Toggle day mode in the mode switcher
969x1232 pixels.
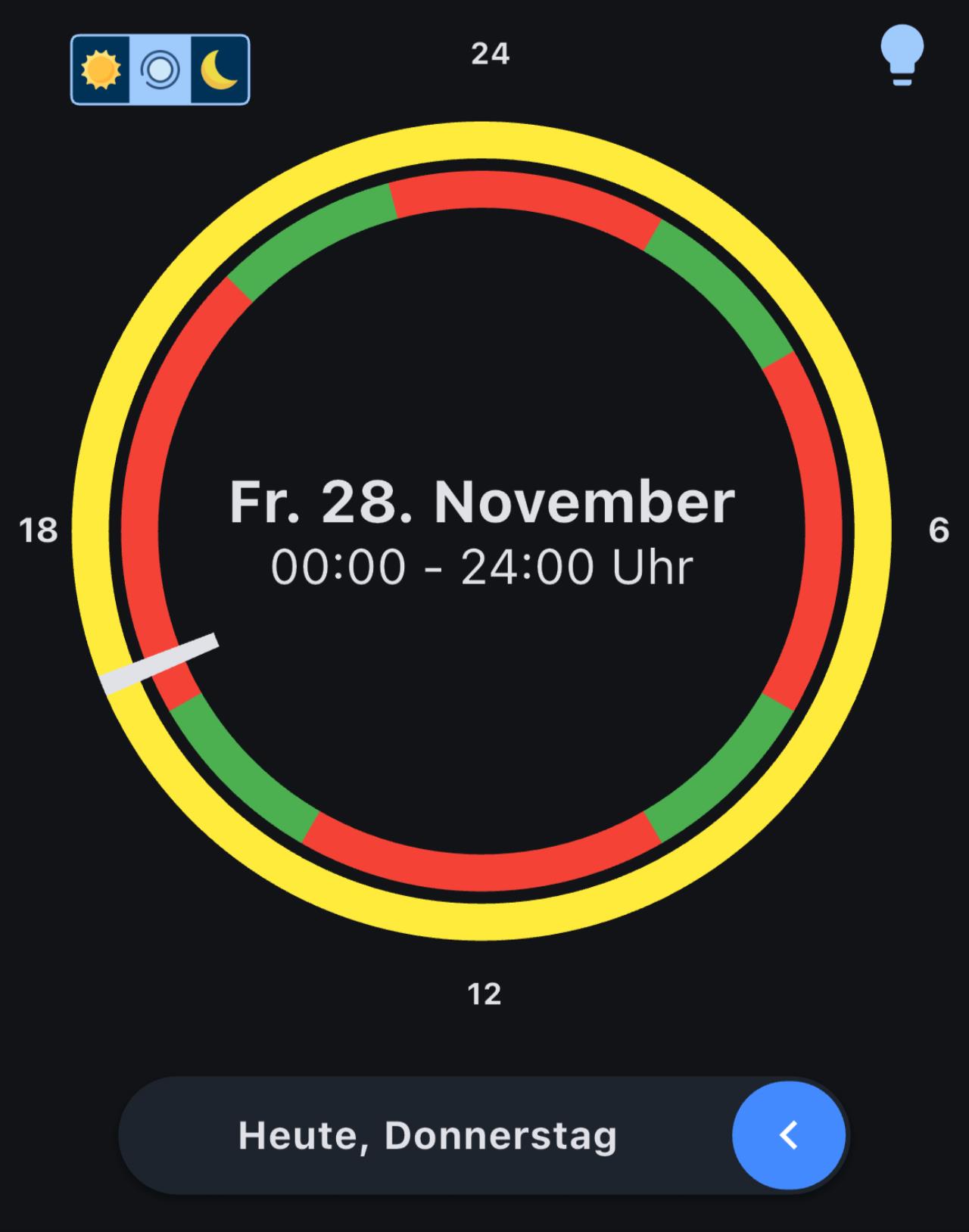tap(99, 70)
